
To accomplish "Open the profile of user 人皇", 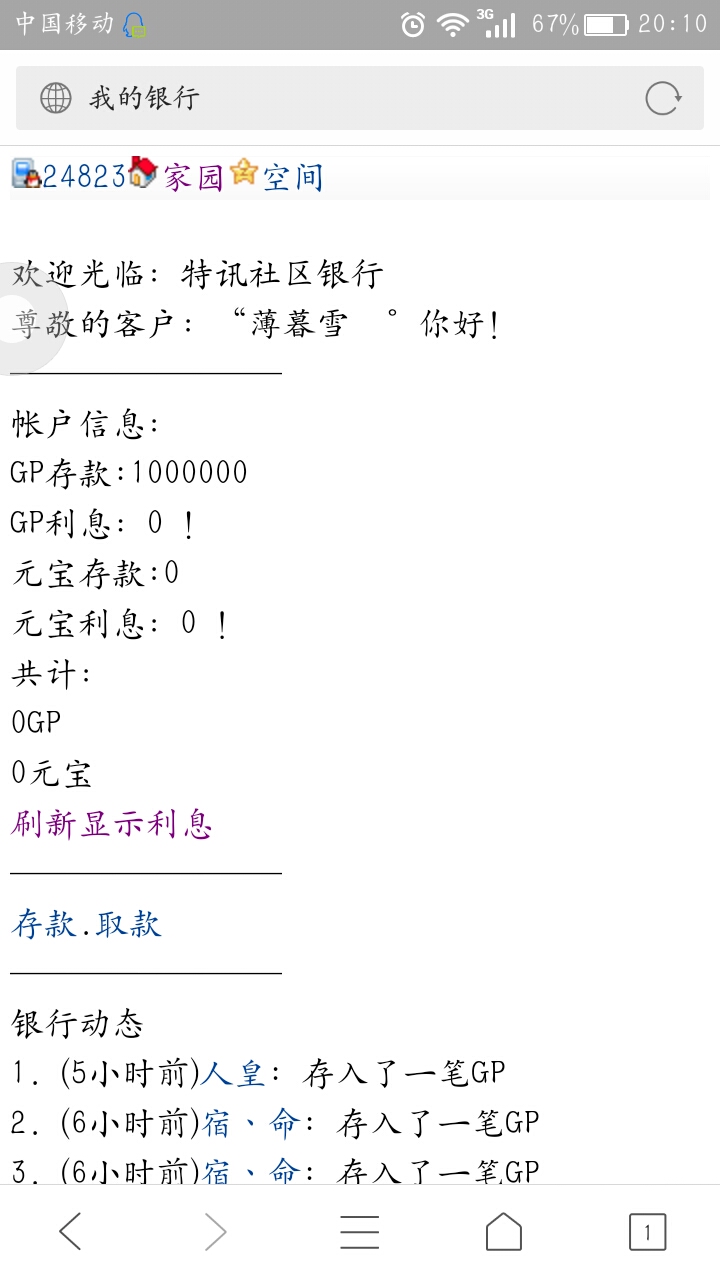I will (x=233, y=1073).
